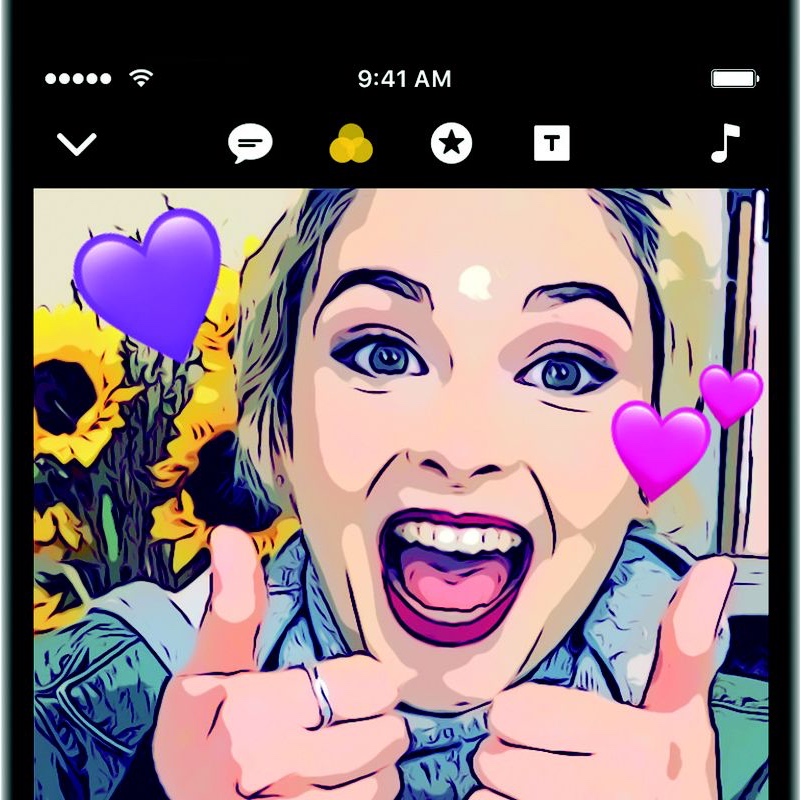Add a title card with T icon
This screenshot has width=801, height=800.
551,145
